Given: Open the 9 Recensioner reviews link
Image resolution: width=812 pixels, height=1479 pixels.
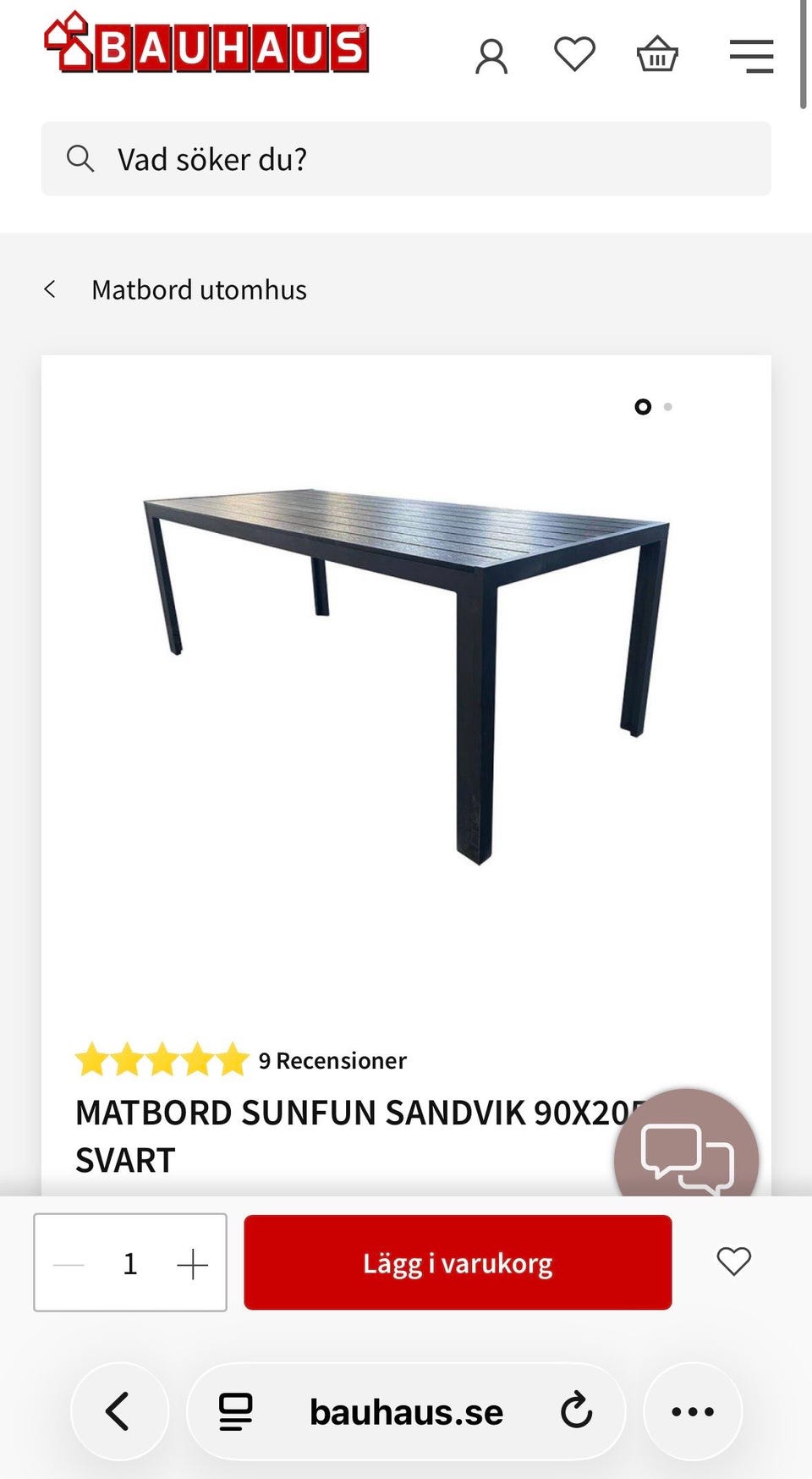Looking at the screenshot, I should (x=332, y=1060).
